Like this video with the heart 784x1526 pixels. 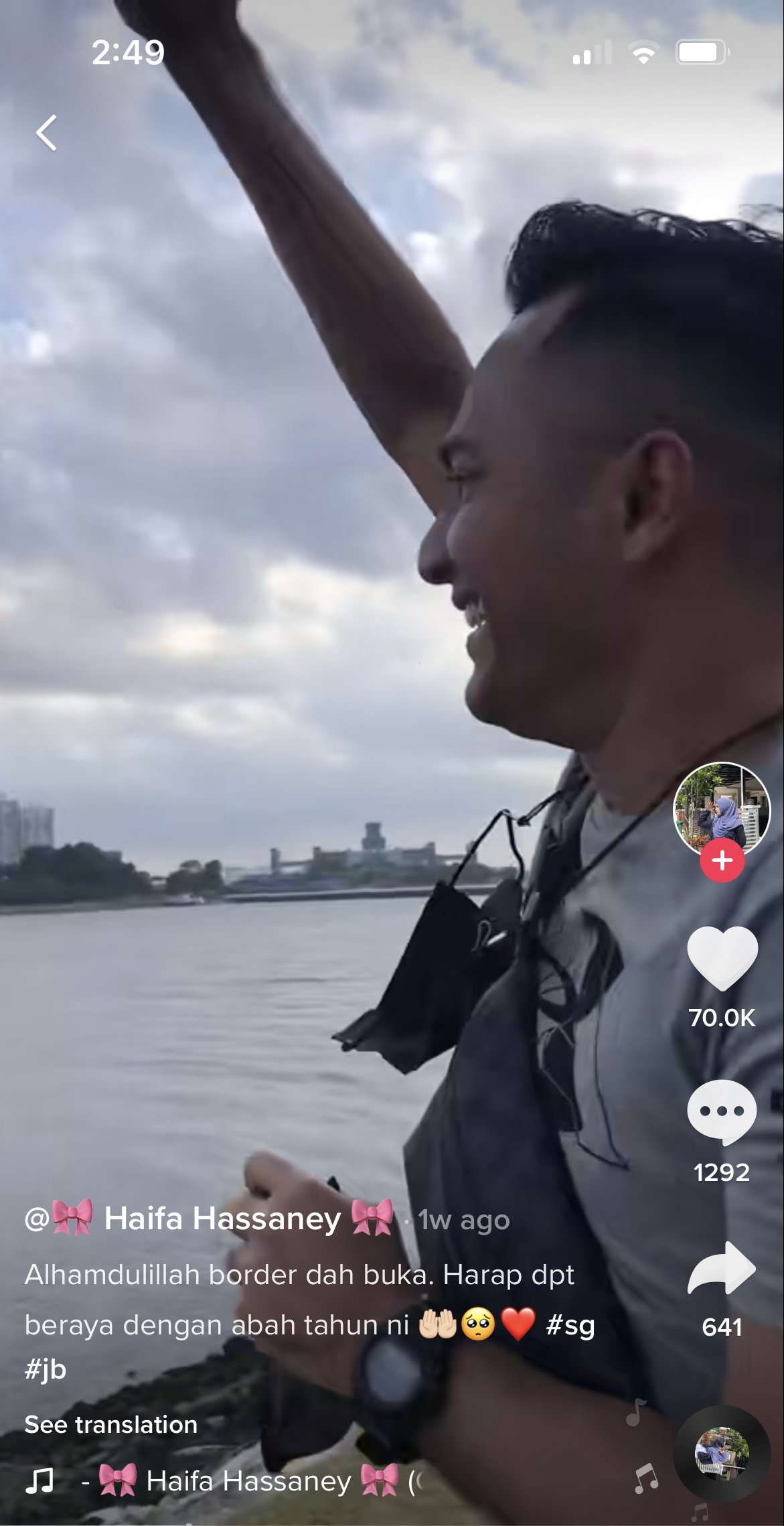click(x=722, y=957)
